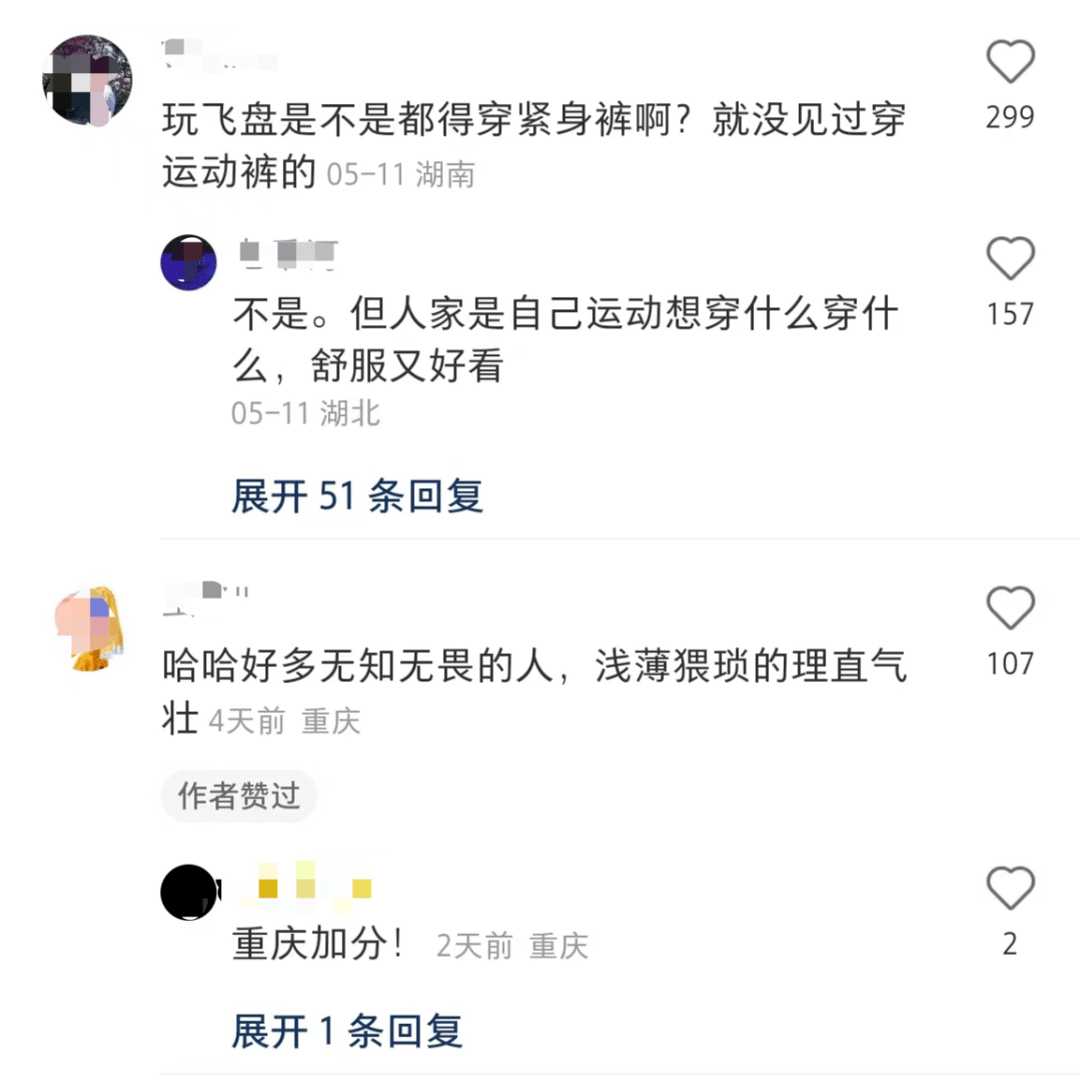Expand 展开 51 条回复
The height and width of the screenshot is (1083, 1080).
coord(357,496)
